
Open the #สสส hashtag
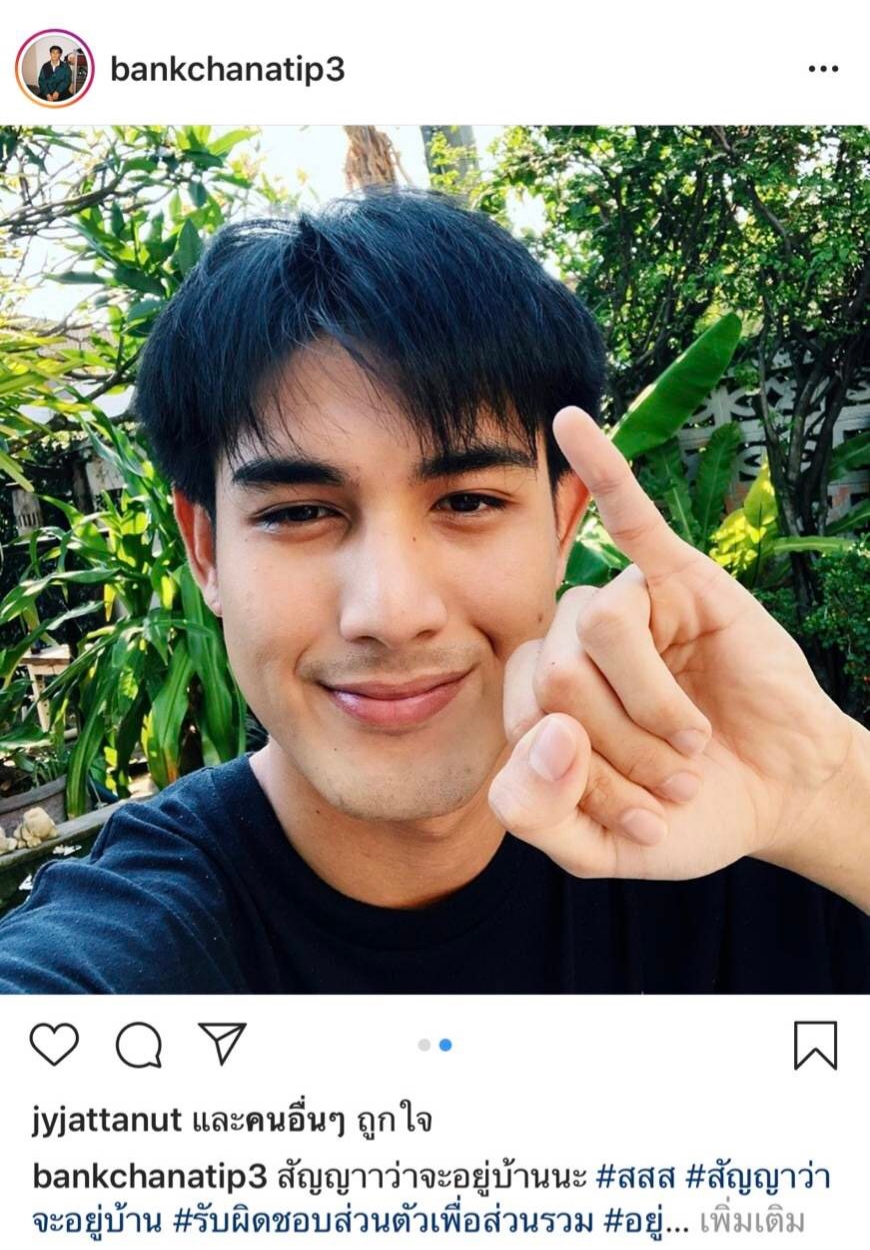coord(634,1176)
